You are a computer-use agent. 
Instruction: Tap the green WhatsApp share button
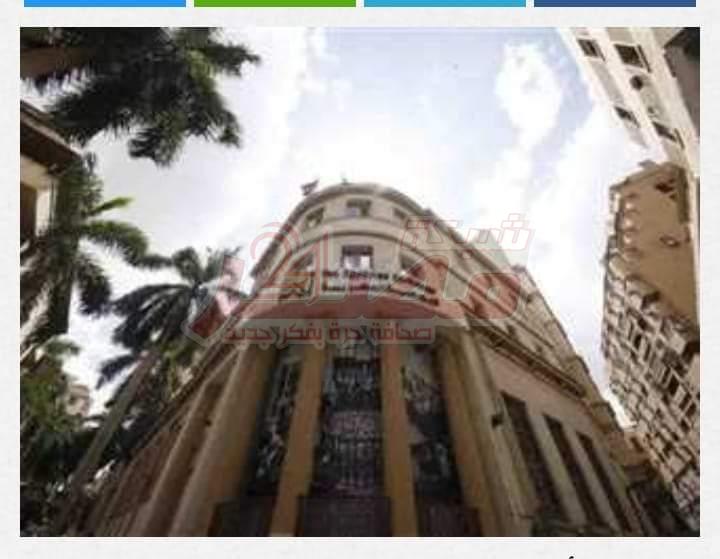[274, 3]
